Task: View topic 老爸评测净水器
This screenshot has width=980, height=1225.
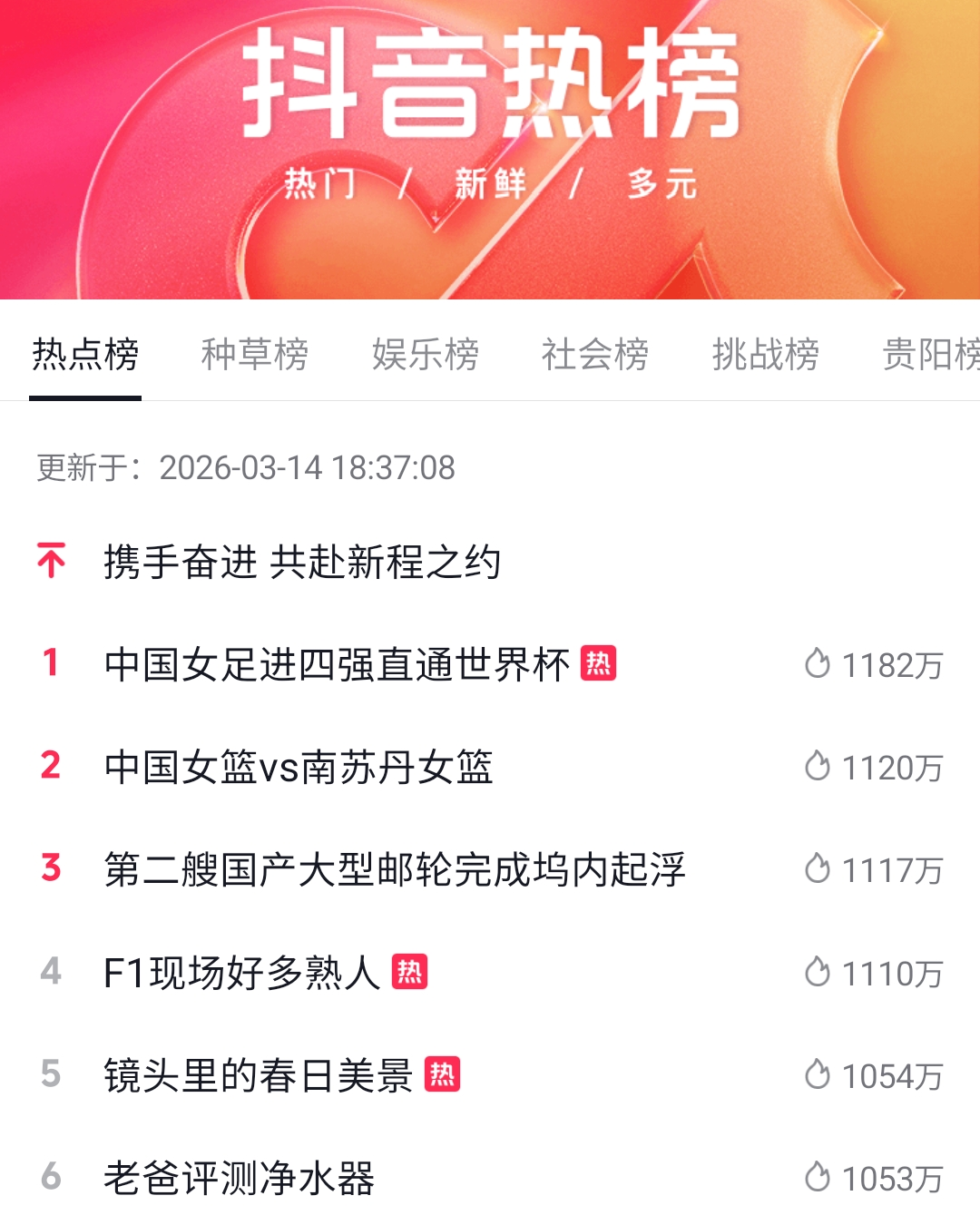Action: [240, 1179]
